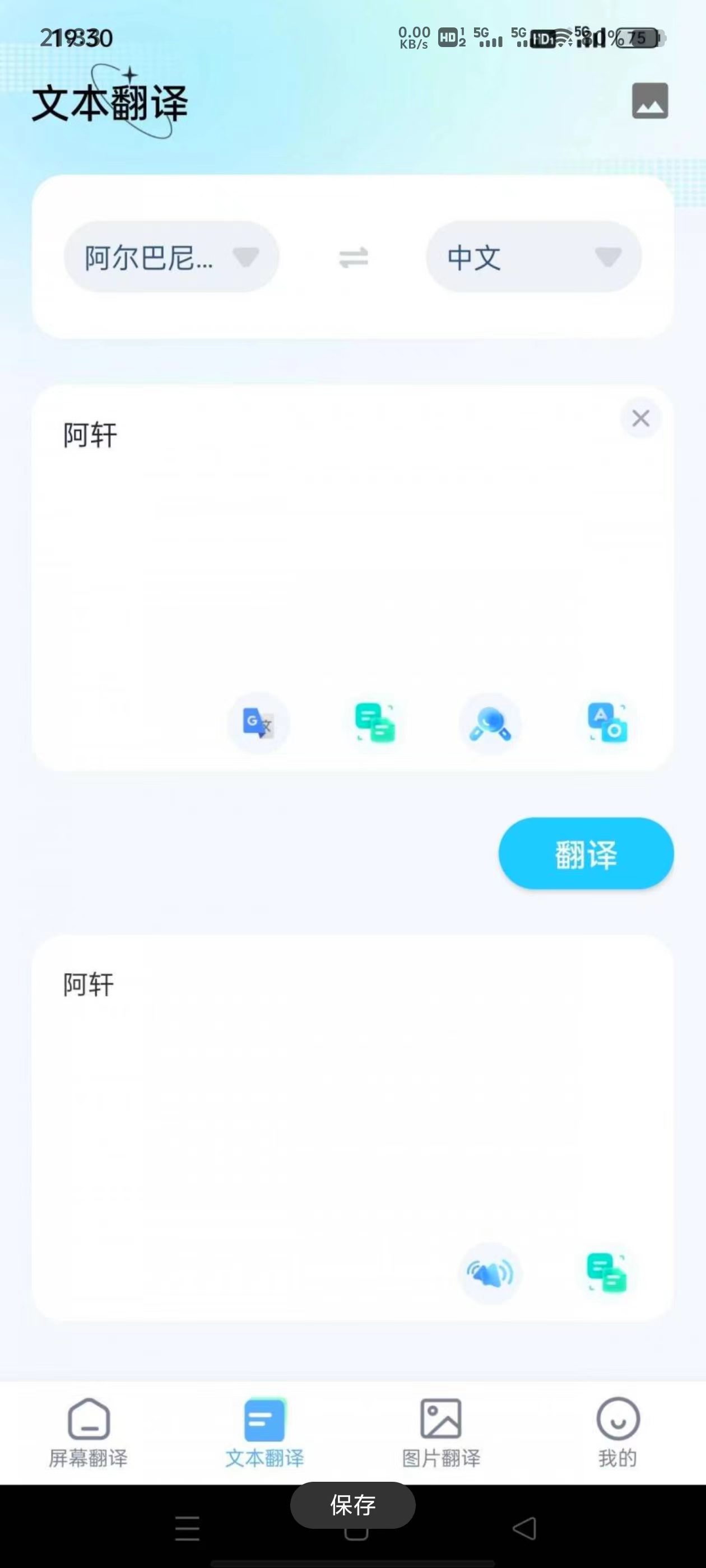Tap the system back button
This screenshot has width=706, height=1568.
tap(524, 1528)
